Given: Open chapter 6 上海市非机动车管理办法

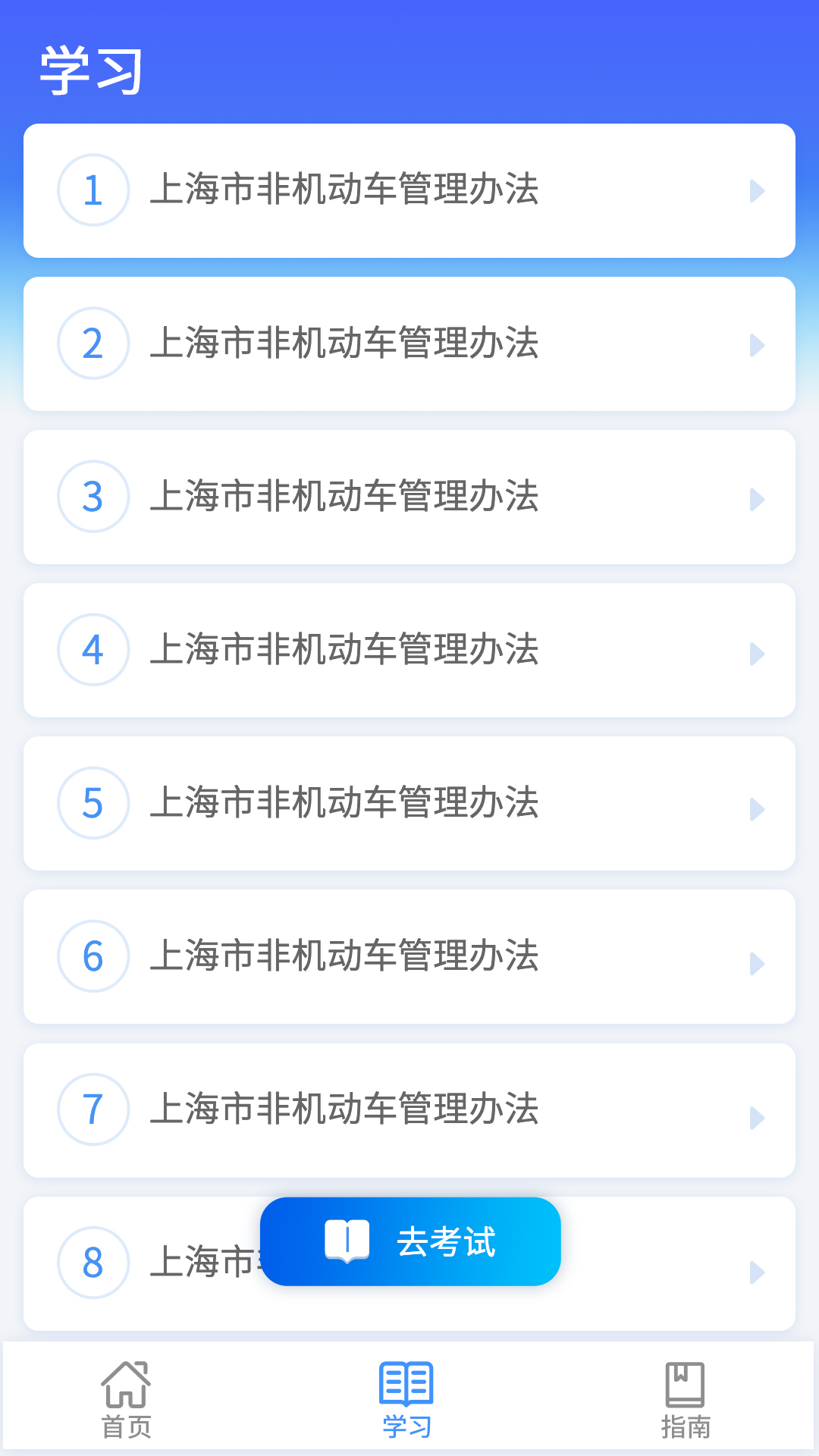Looking at the screenshot, I should tap(345, 957).
